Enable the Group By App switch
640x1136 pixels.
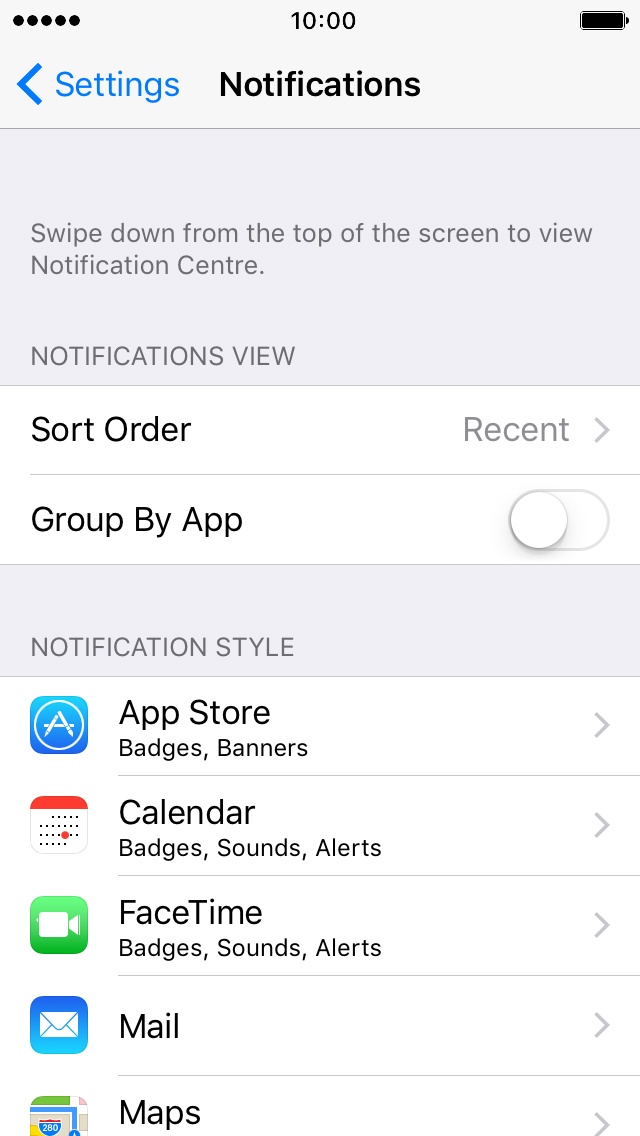click(559, 520)
